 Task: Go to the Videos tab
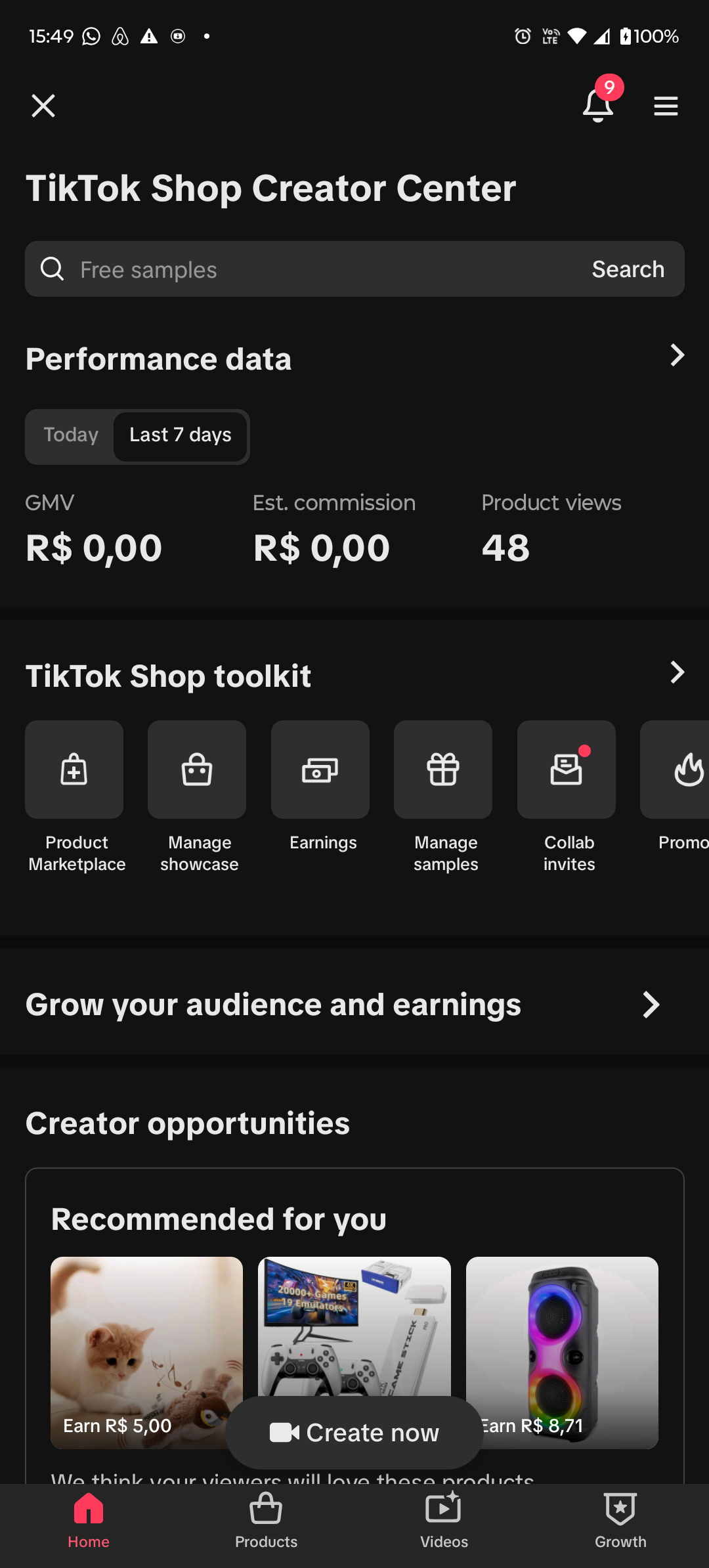pyautogui.click(x=444, y=1521)
